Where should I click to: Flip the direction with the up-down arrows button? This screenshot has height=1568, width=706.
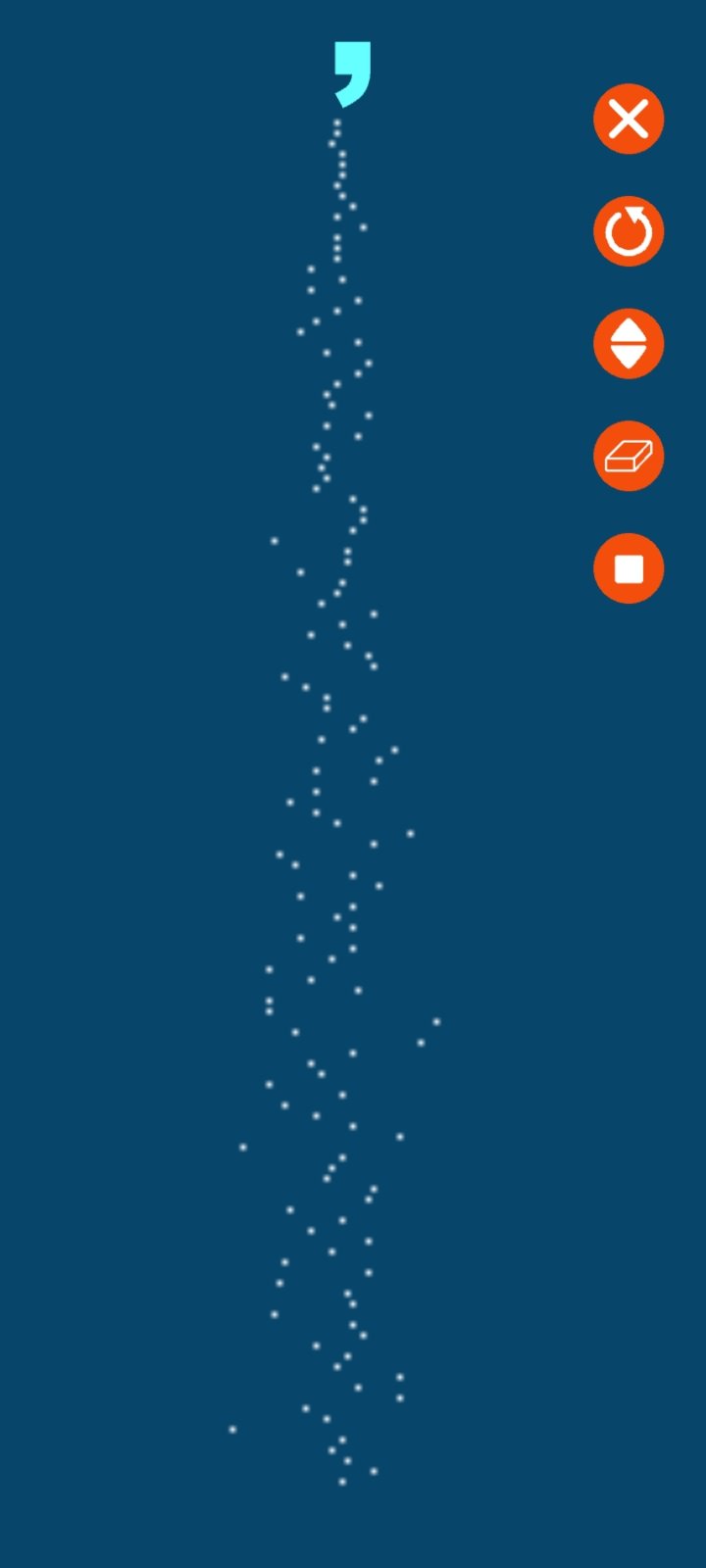[x=629, y=344]
